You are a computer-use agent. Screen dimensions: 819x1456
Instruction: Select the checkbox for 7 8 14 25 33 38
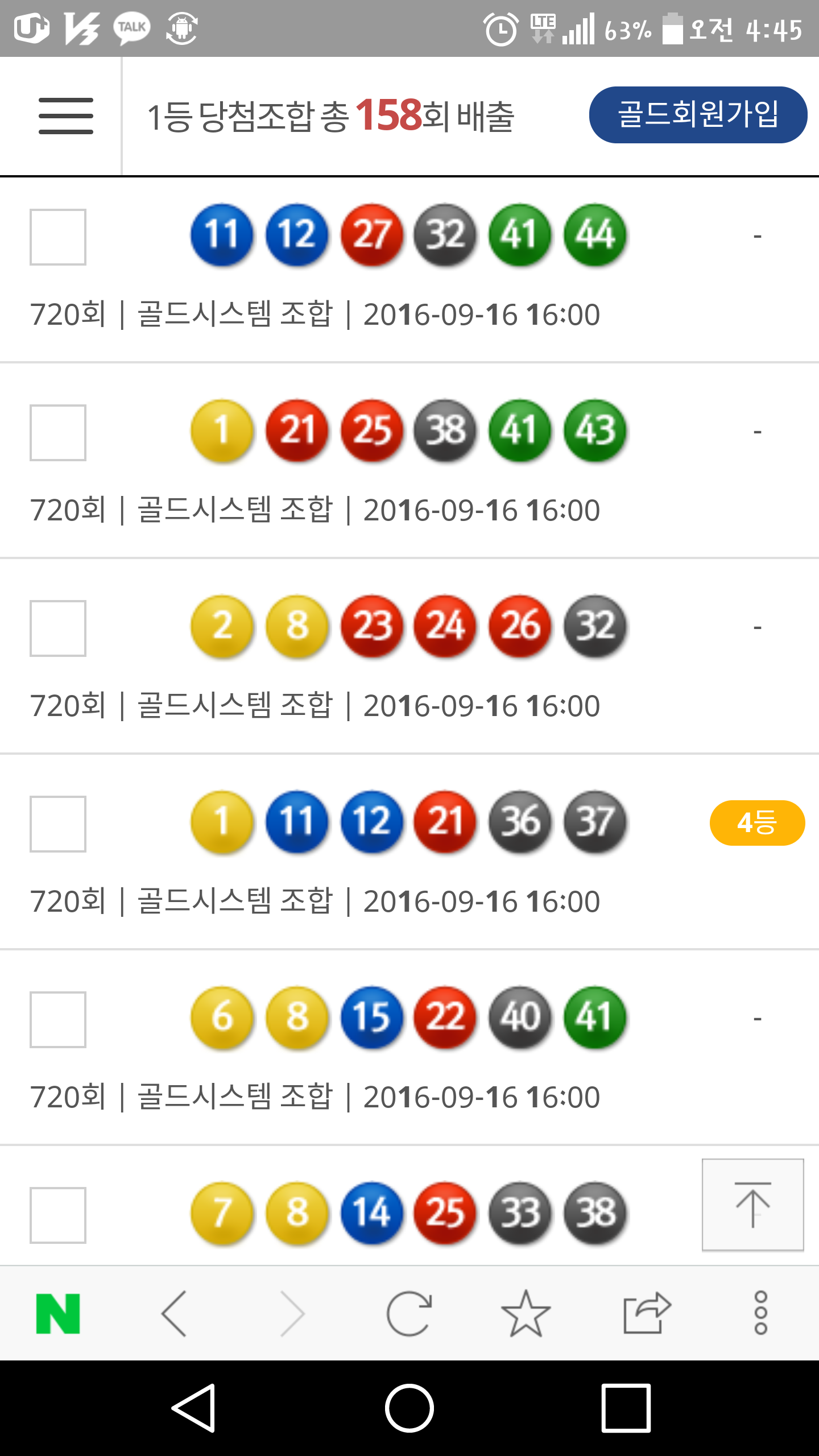tap(58, 1215)
